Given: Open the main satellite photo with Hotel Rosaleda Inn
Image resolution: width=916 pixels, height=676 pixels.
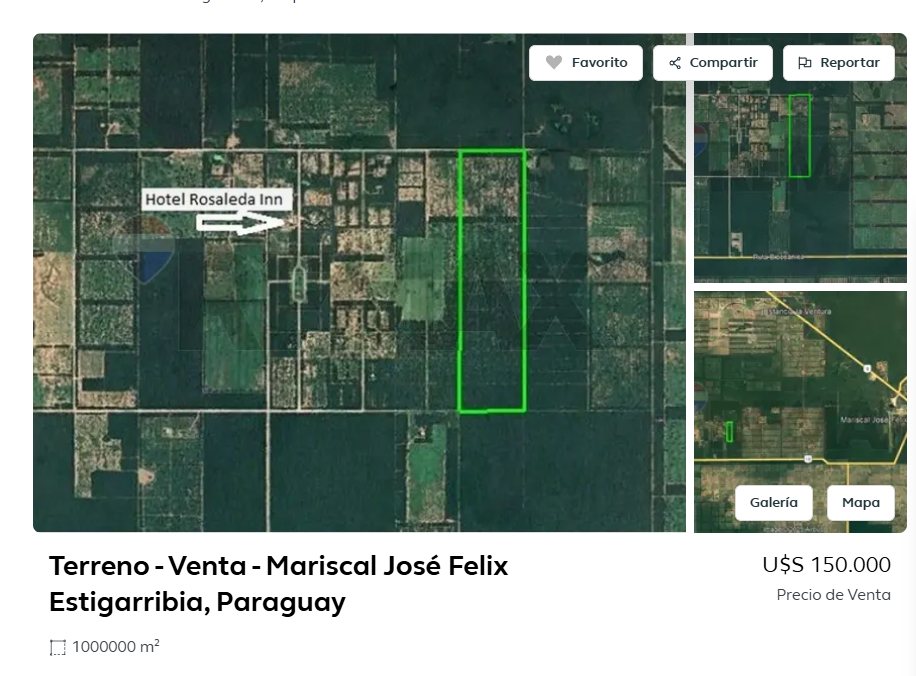Looking at the screenshot, I should pyautogui.click(x=359, y=283).
